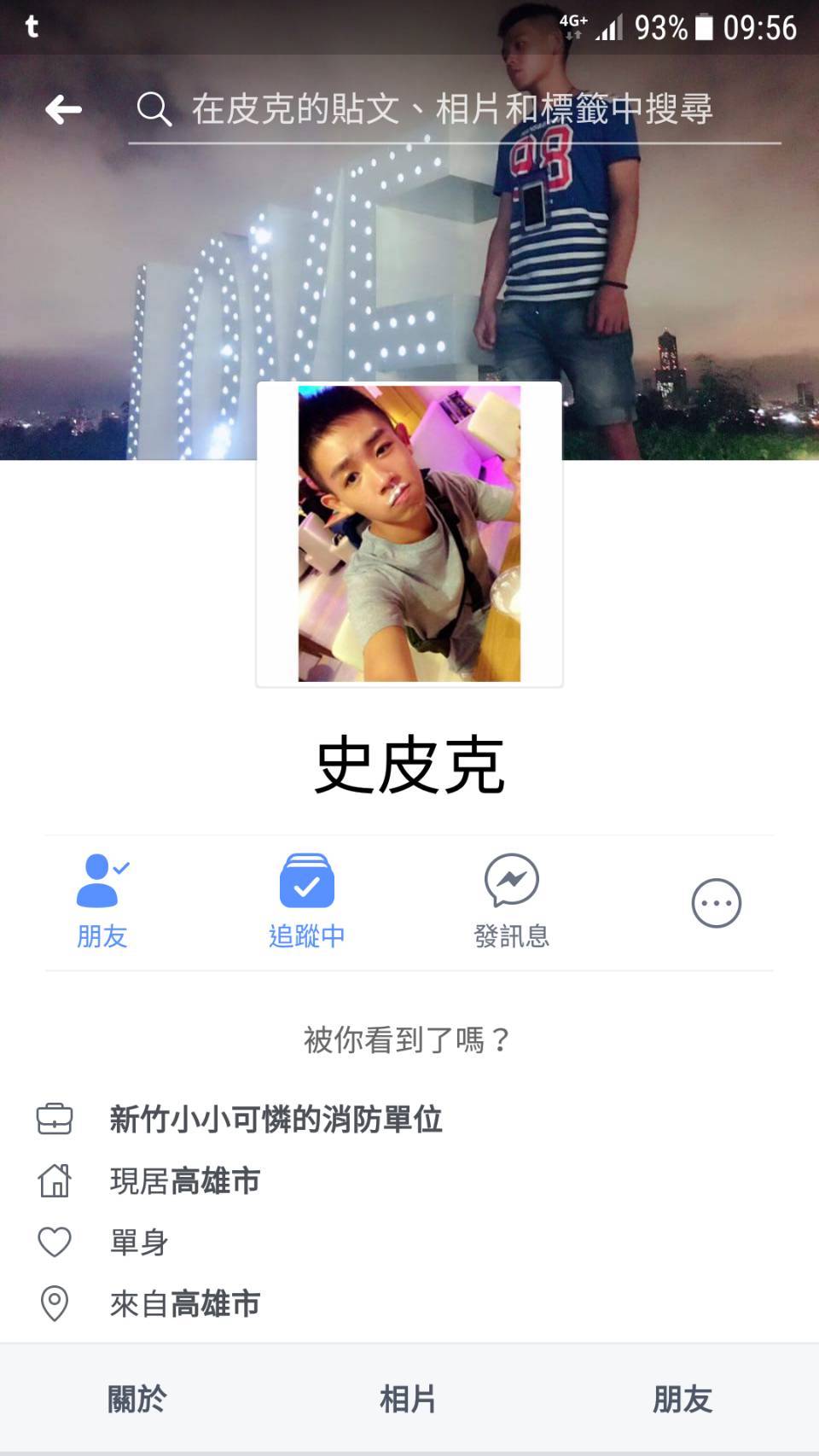Switch to the 相片 tab
The image size is (819, 1456).
pyautogui.click(x=409, y=1400)
